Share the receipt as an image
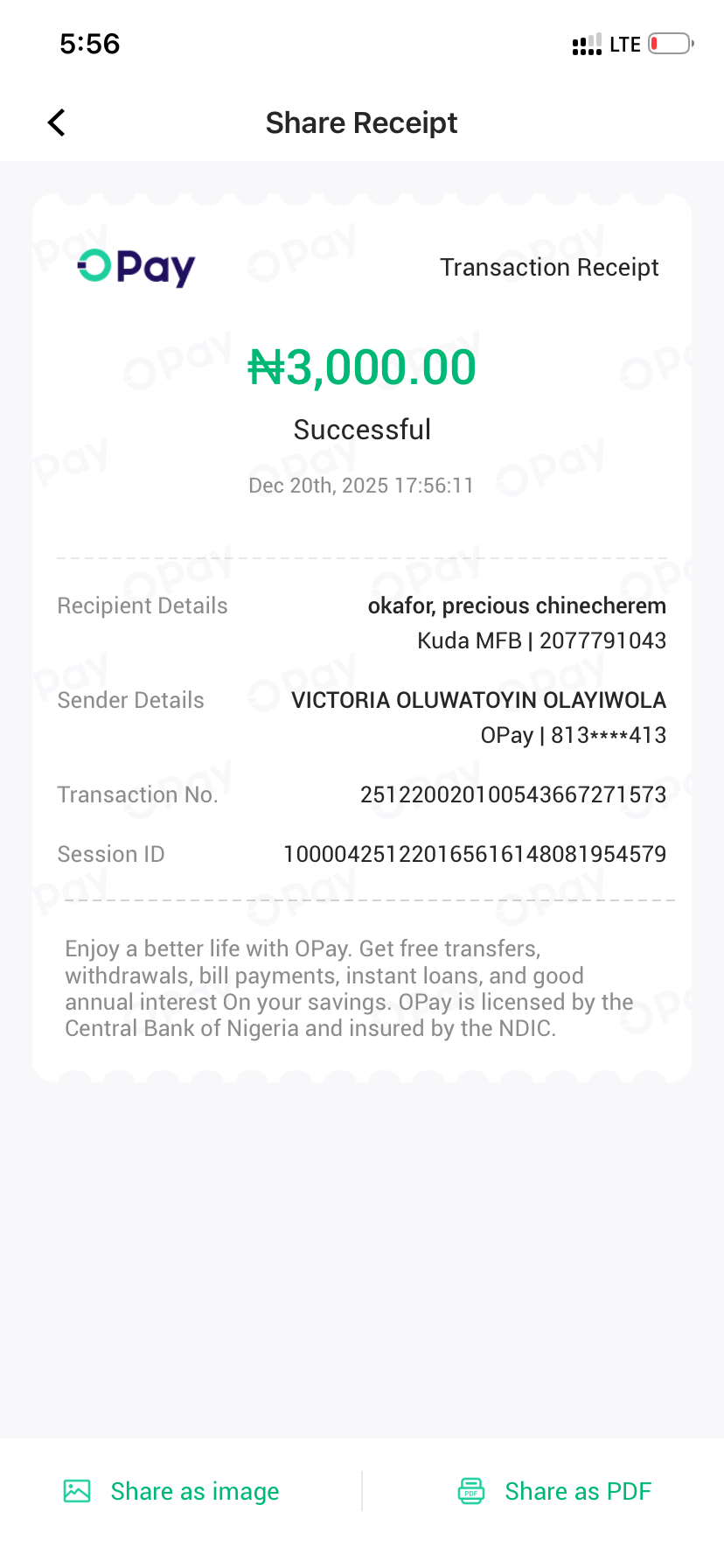 (172, 1491)
